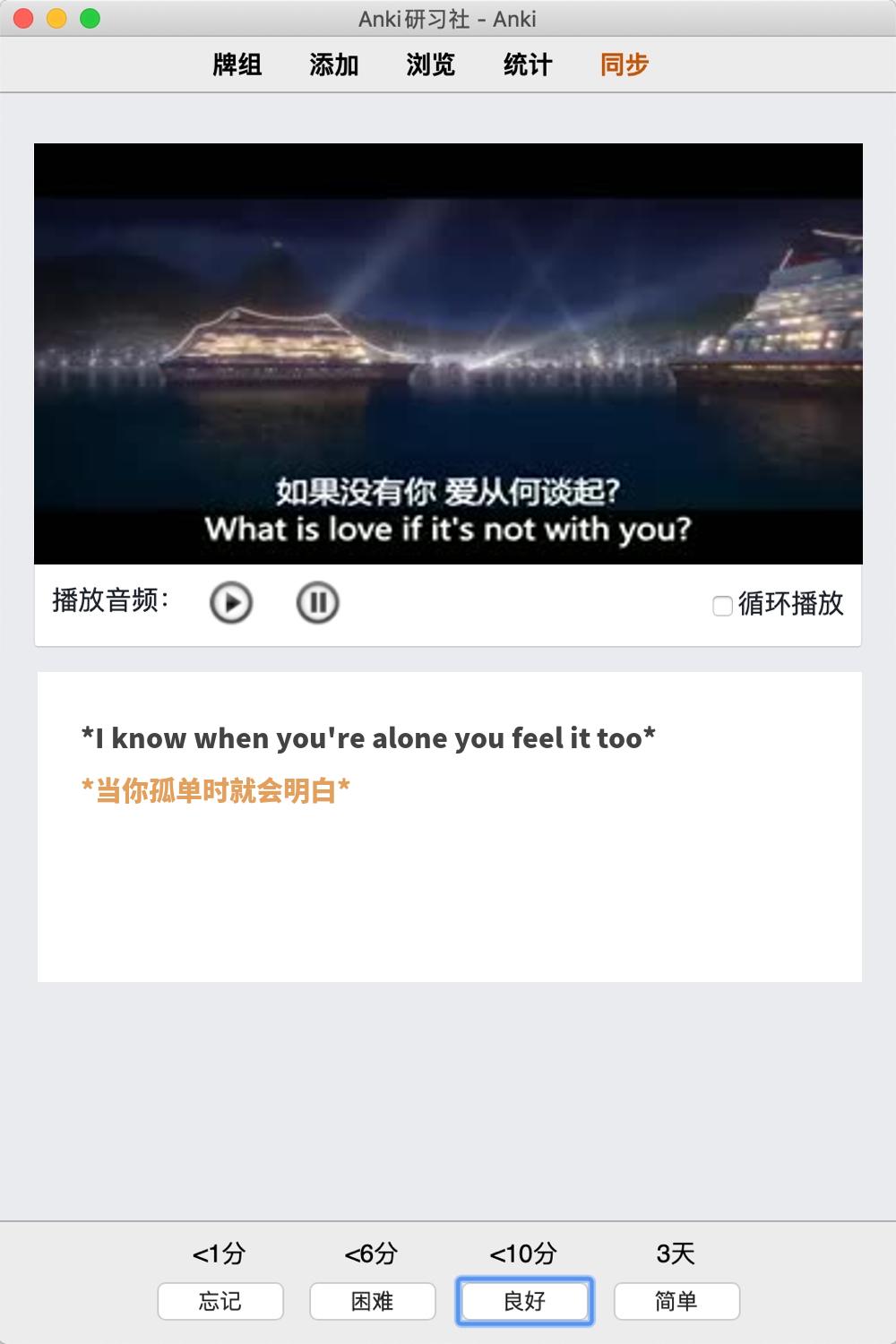The height and width of the screenshot is (1344, 896).
Task: Play the card audio
Action: 231,602
